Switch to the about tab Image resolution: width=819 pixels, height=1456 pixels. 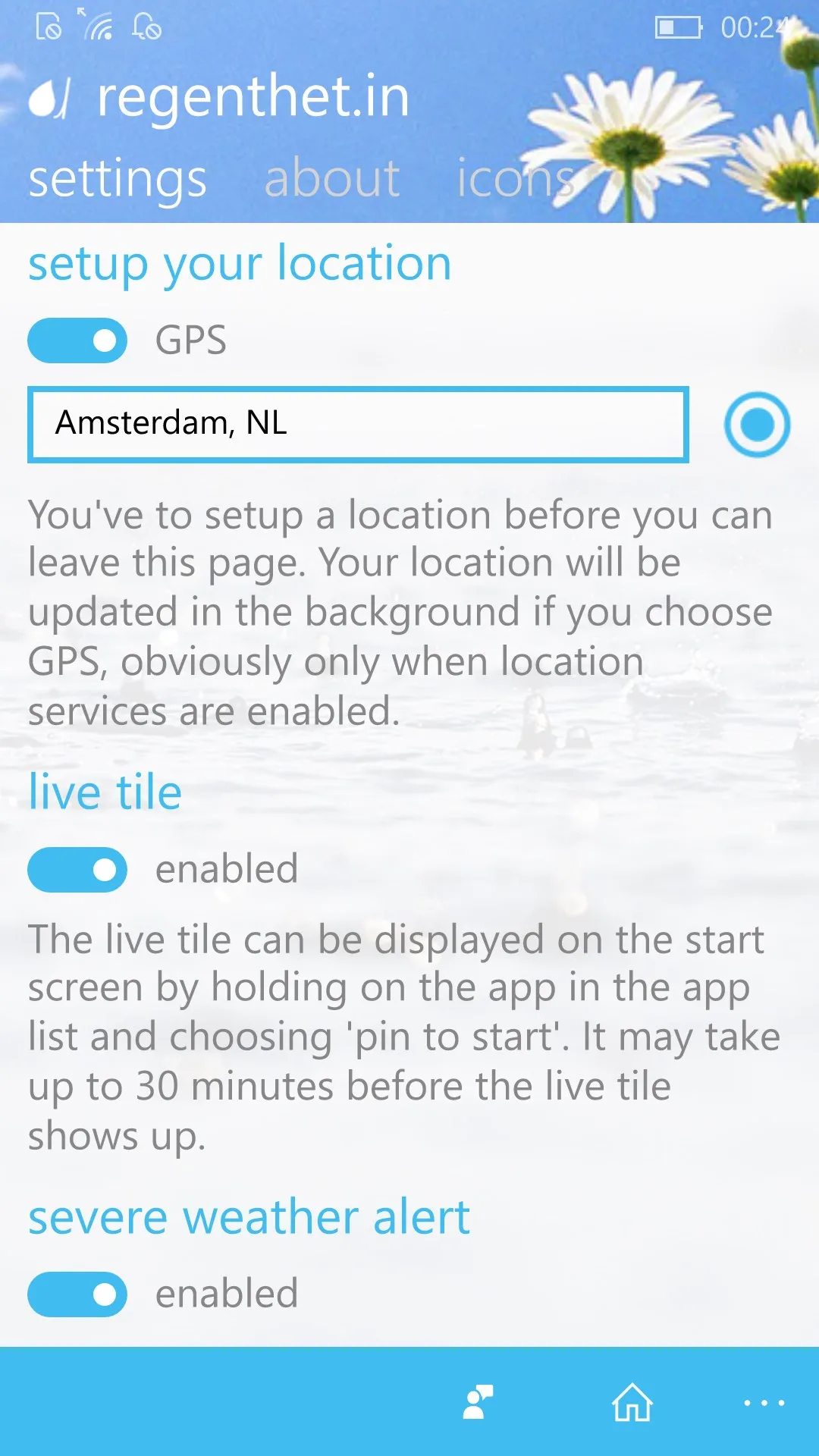[331, 179]
